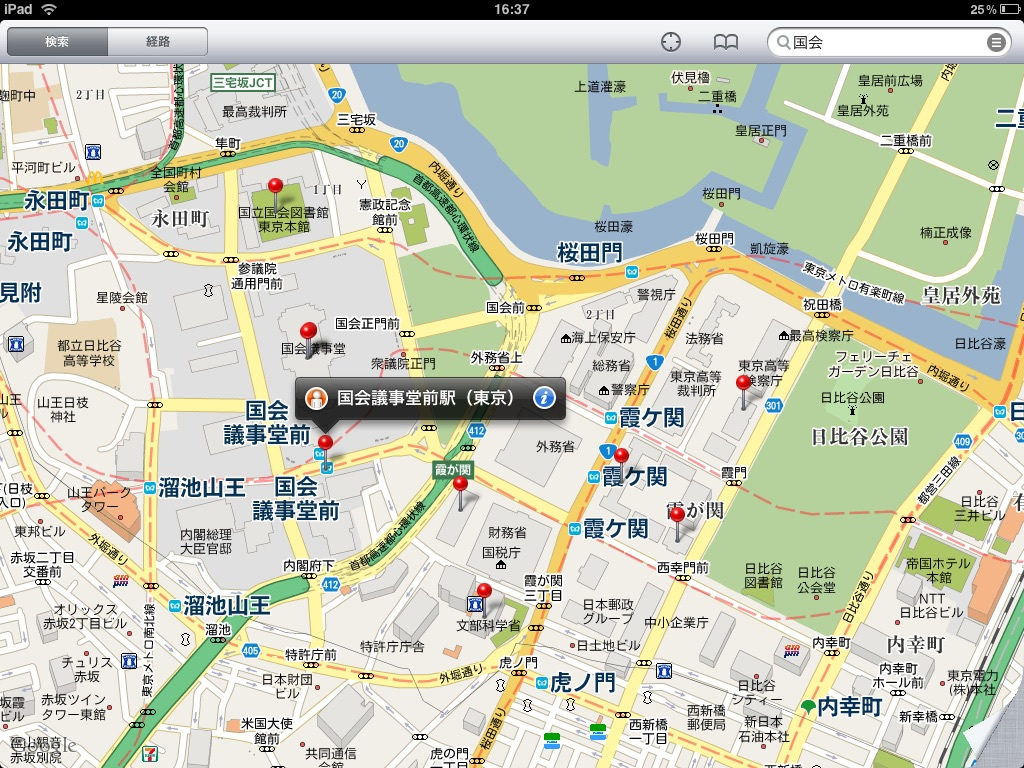Open the bookmarks book icon

point(725,42)
